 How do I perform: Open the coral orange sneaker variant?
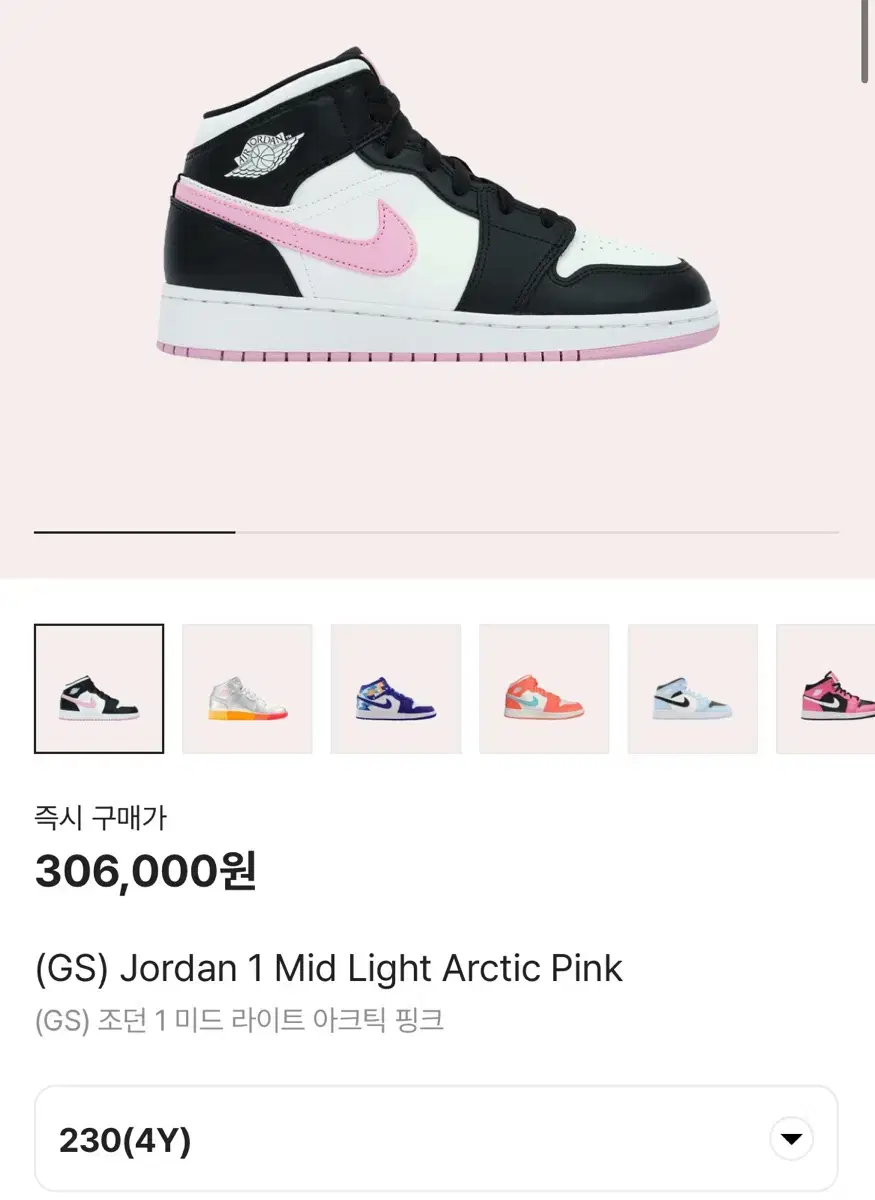click(x=544, y=688)
